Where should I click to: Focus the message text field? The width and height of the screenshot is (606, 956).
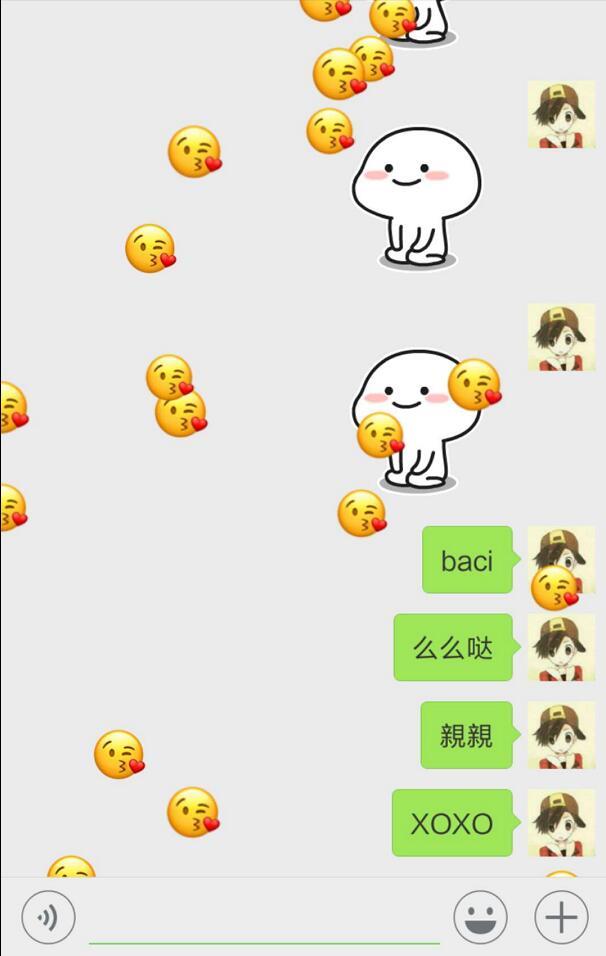point(264,918)
